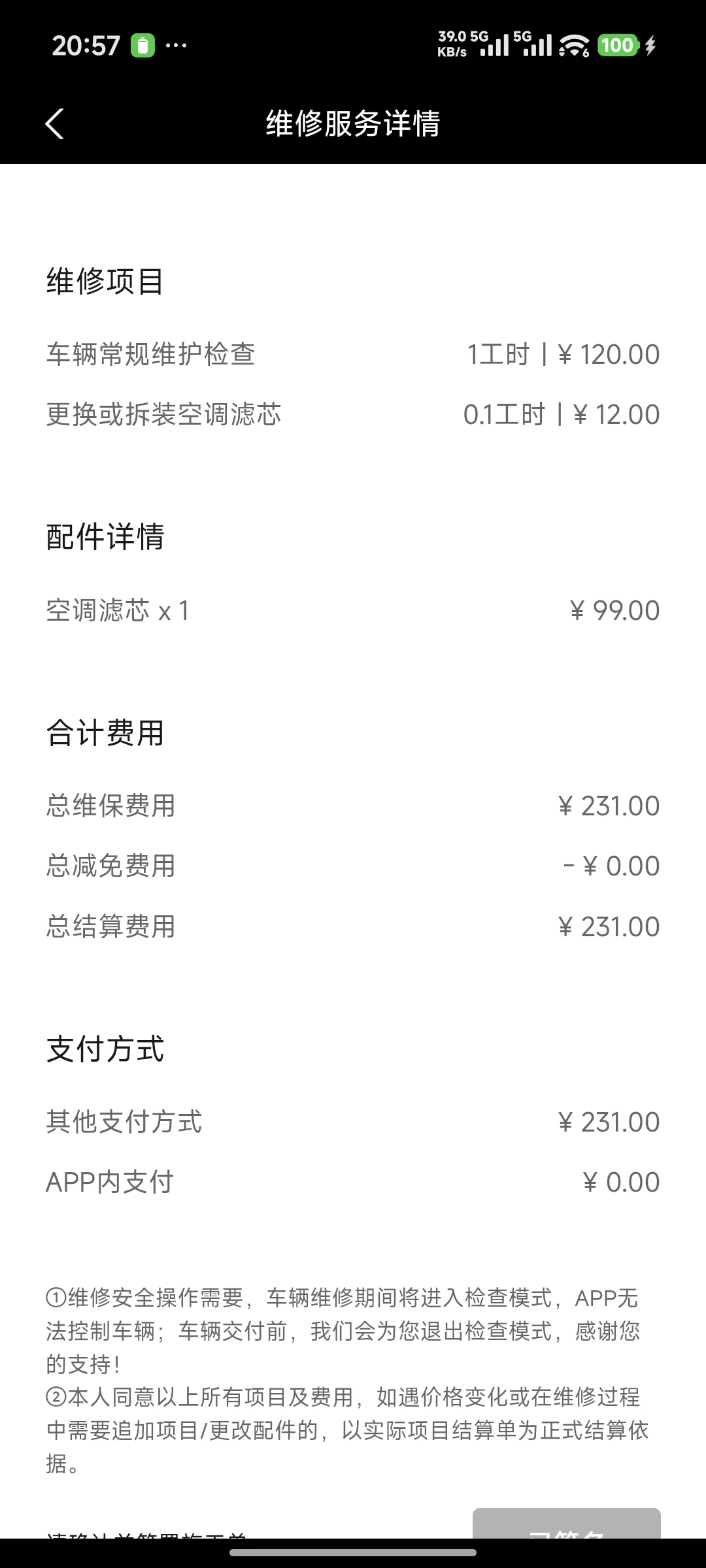Tap the gray signature button at the bottom
This screenshot has height=1568, width=706.
(x=566, y=1525)
